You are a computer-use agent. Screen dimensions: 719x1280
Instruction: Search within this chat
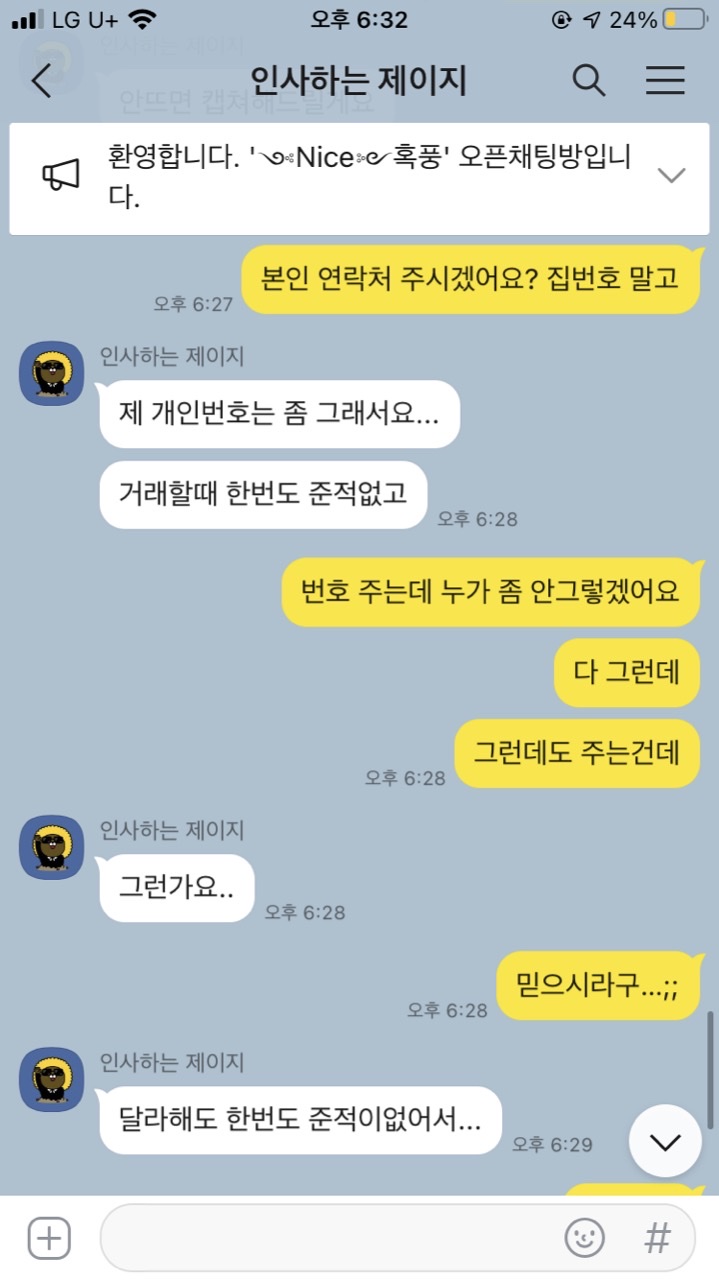point(588,81)
